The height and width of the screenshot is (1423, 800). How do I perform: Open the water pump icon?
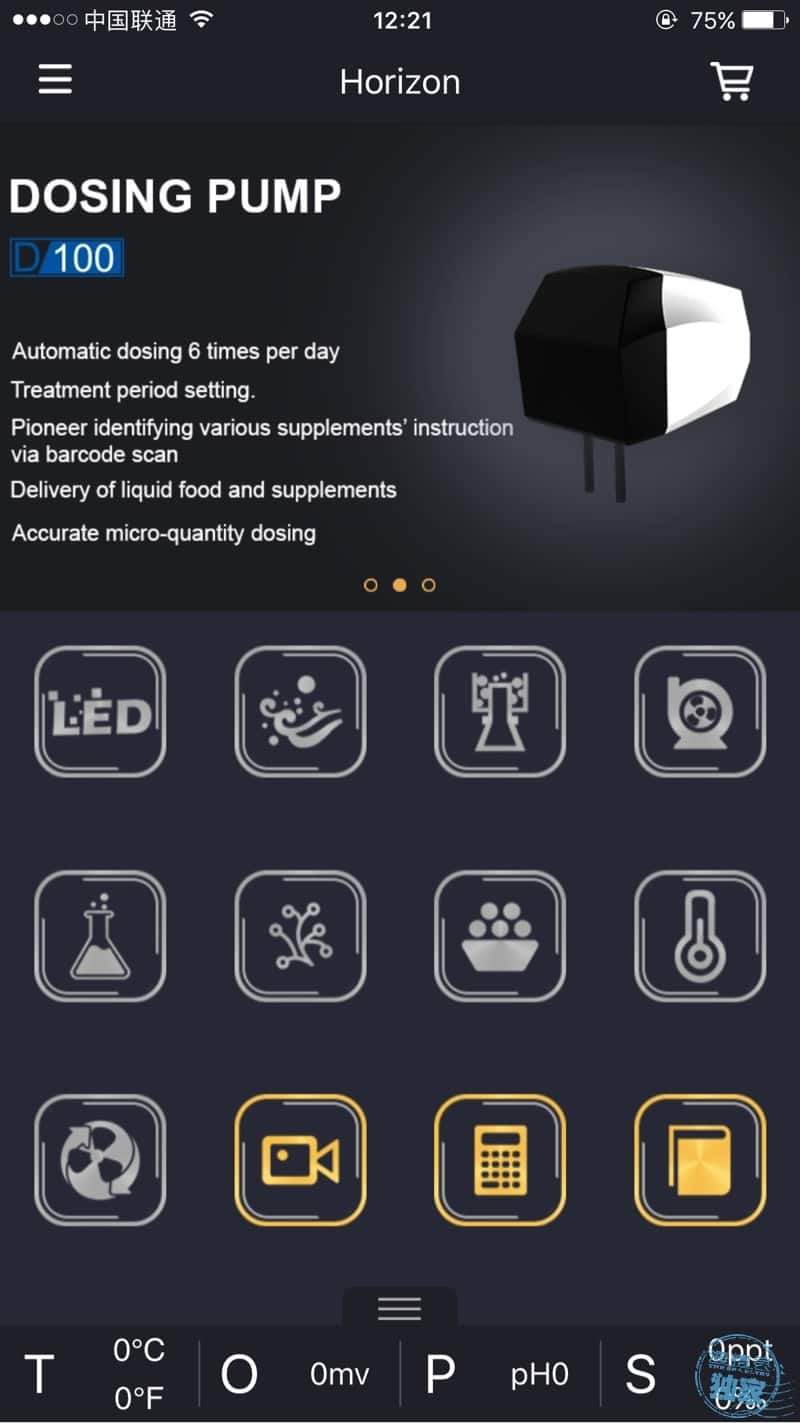tap(700, 711)
